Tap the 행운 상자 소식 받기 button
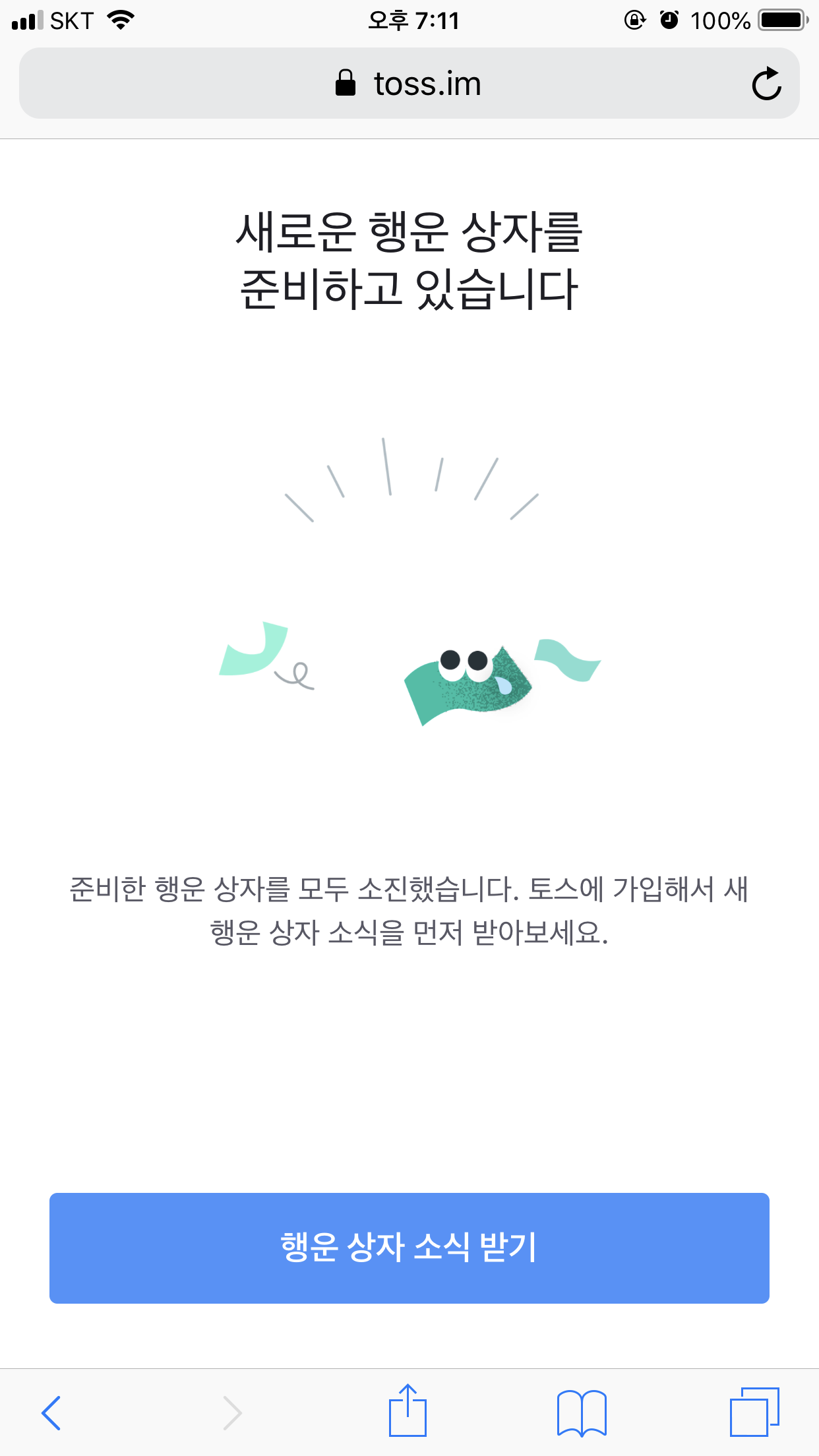Viewport: 819px width, 1456px height. (409, 1248)
